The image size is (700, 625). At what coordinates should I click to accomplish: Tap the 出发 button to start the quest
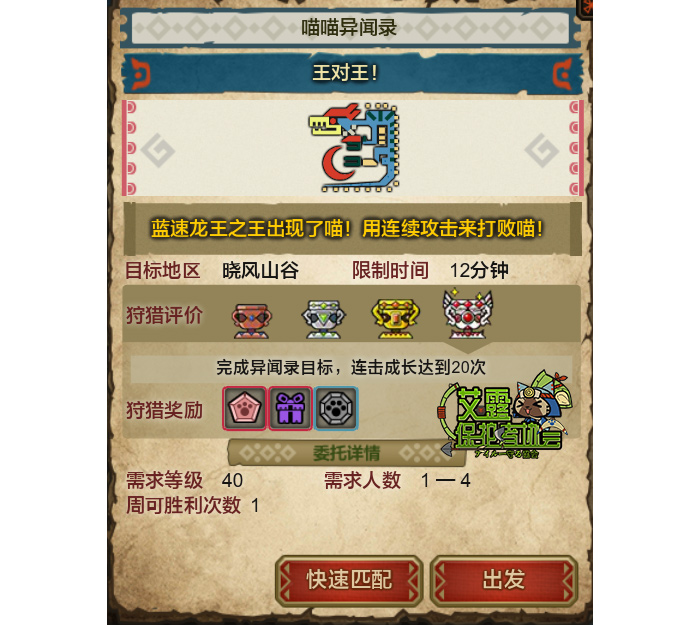[x=503, y=580]
